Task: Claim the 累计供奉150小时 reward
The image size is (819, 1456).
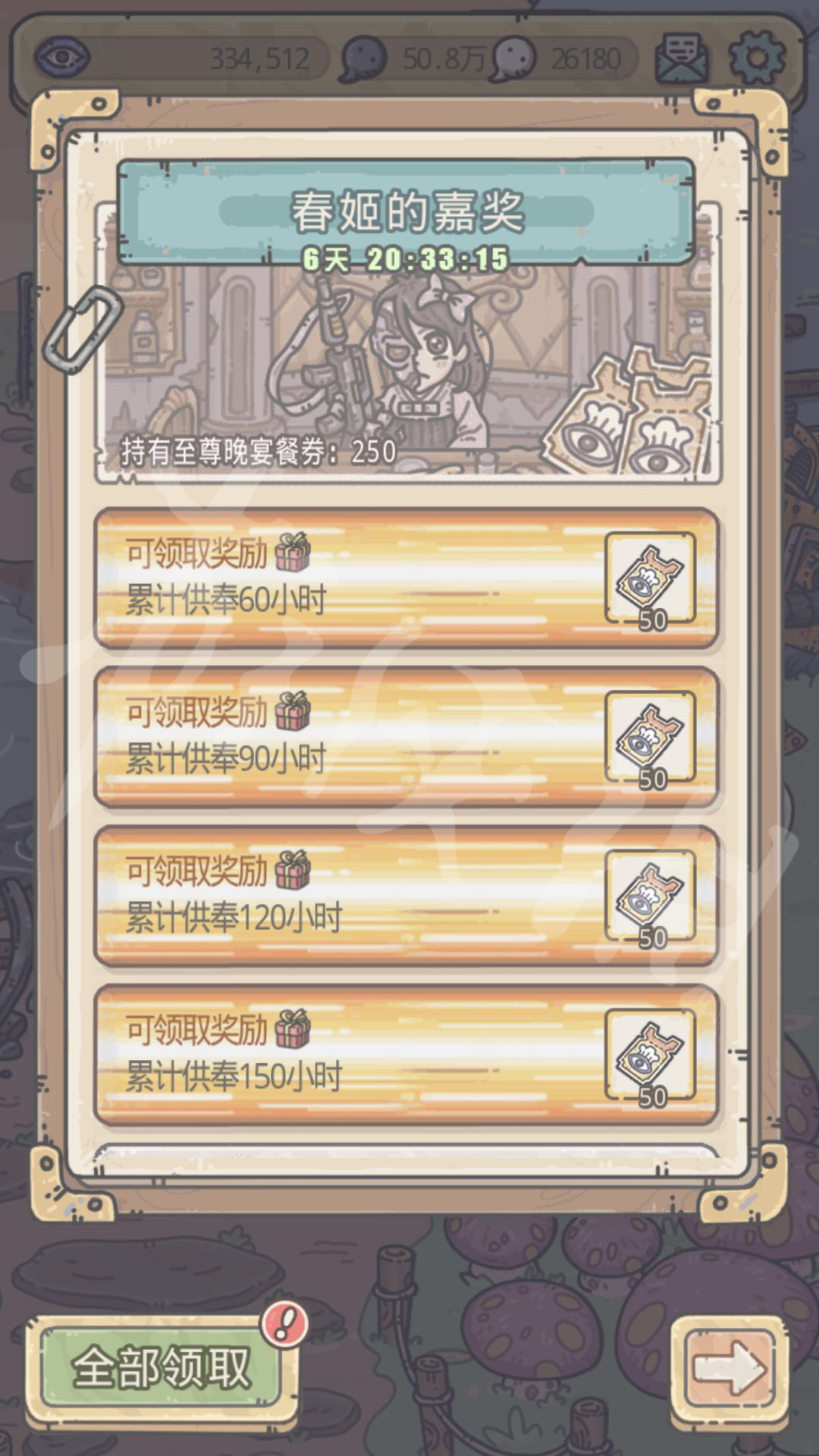Action: 406,1055
